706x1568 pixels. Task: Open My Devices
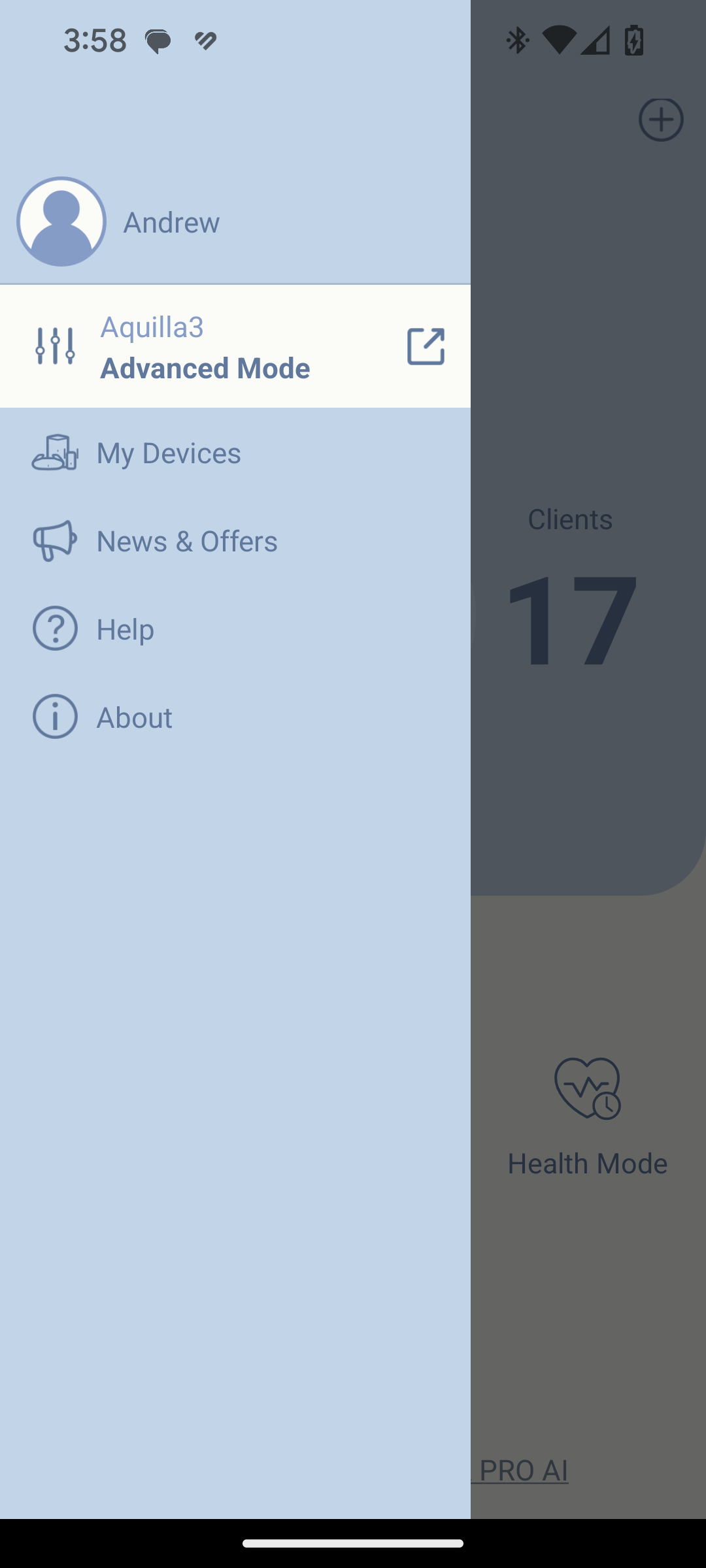tap(235, 453)
